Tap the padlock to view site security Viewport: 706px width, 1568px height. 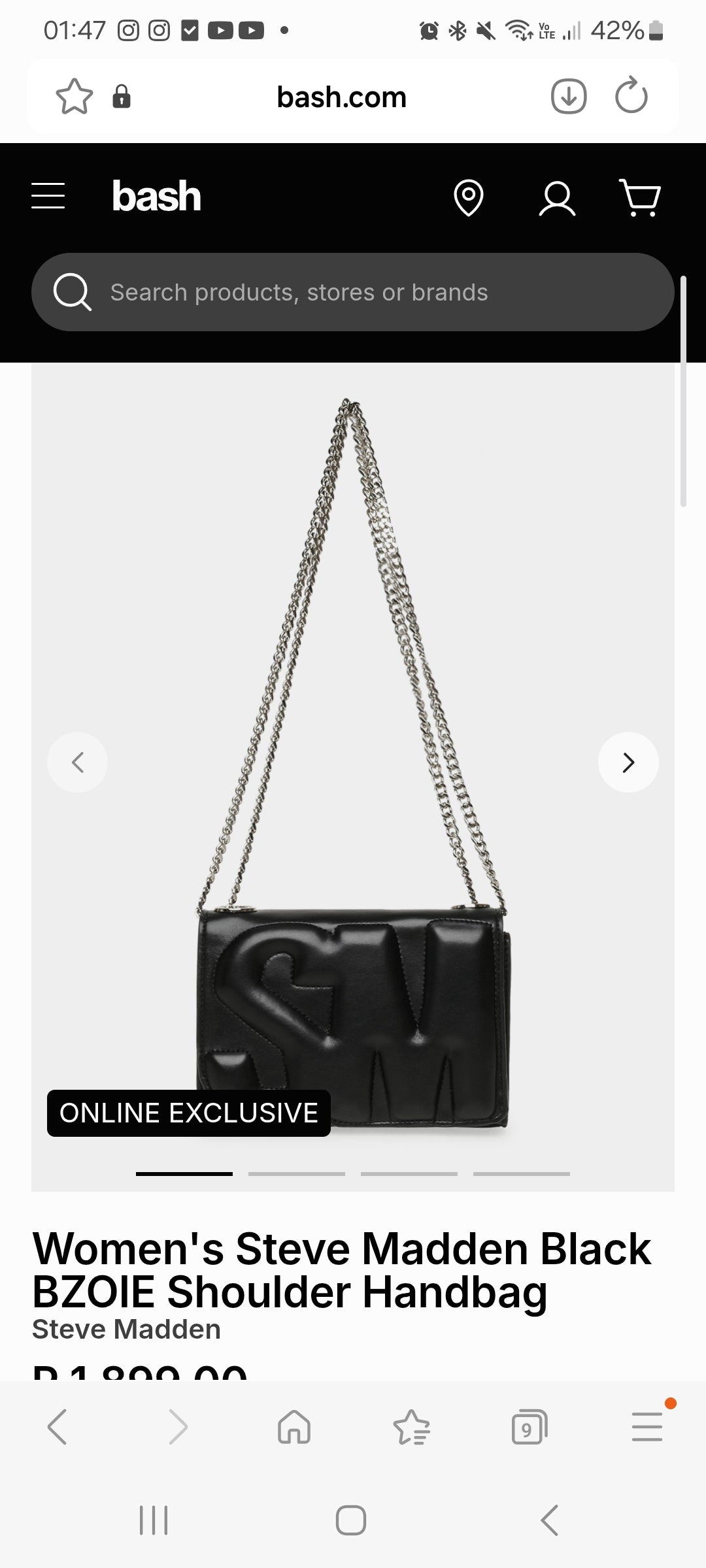(x=122, y=96)
